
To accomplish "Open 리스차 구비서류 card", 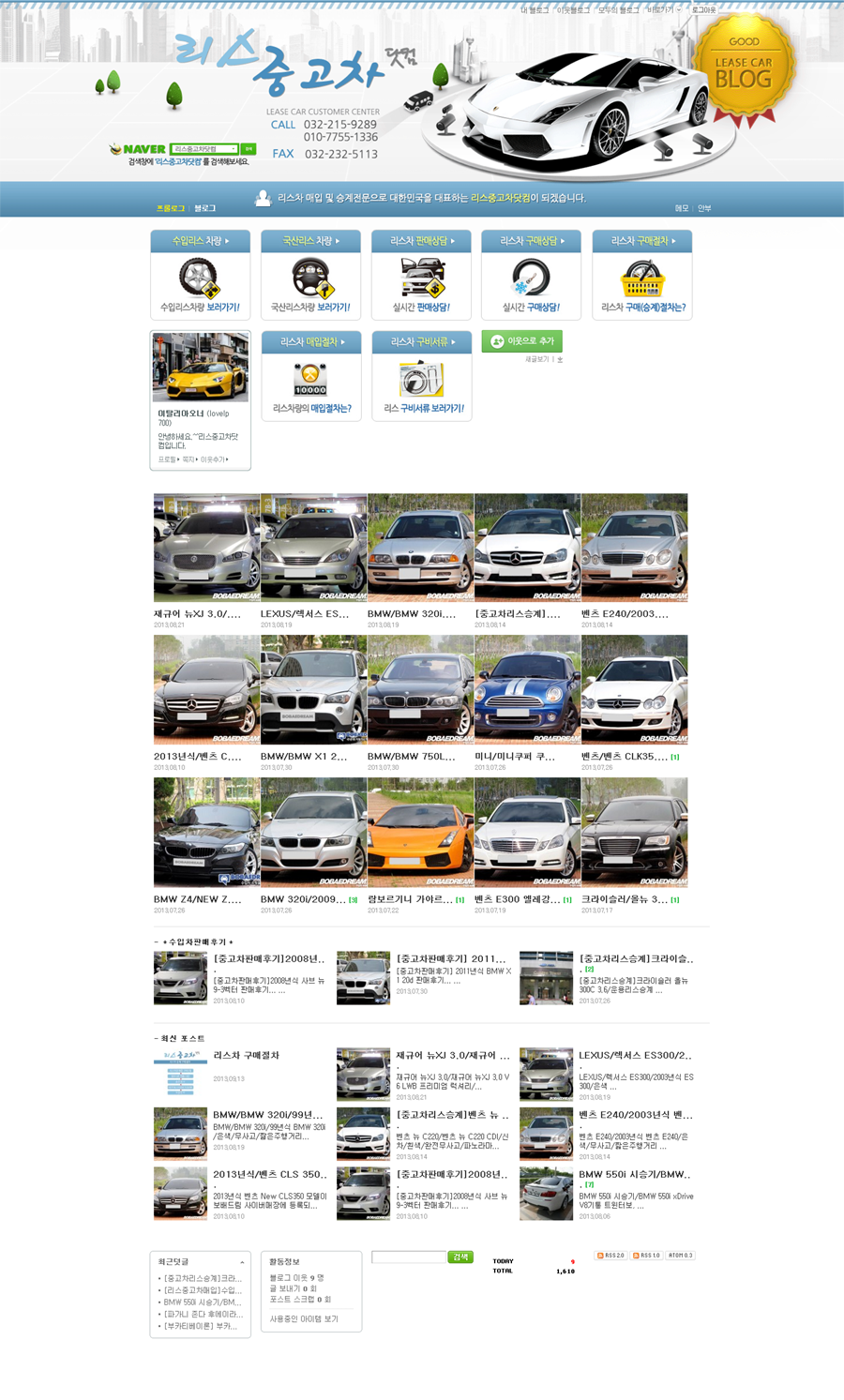I will [421, 377].
